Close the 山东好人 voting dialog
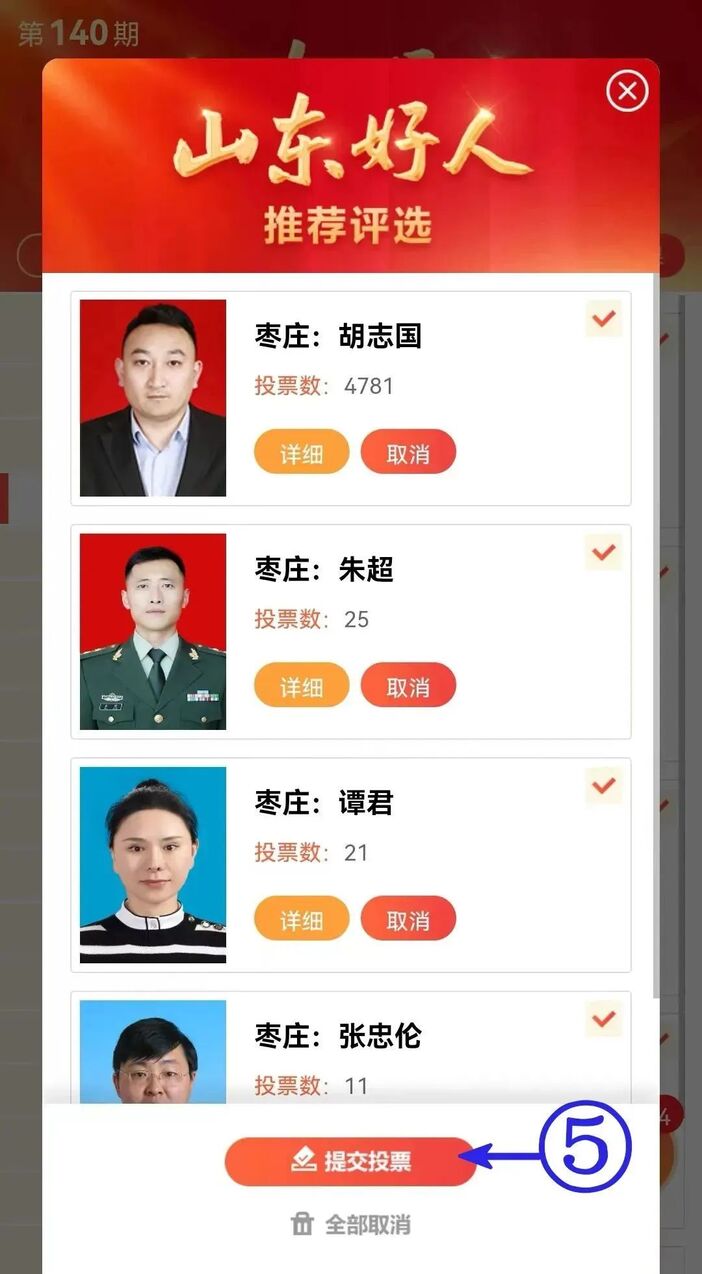The height and width of the screenshot is (1274, 702). (627, 92)
